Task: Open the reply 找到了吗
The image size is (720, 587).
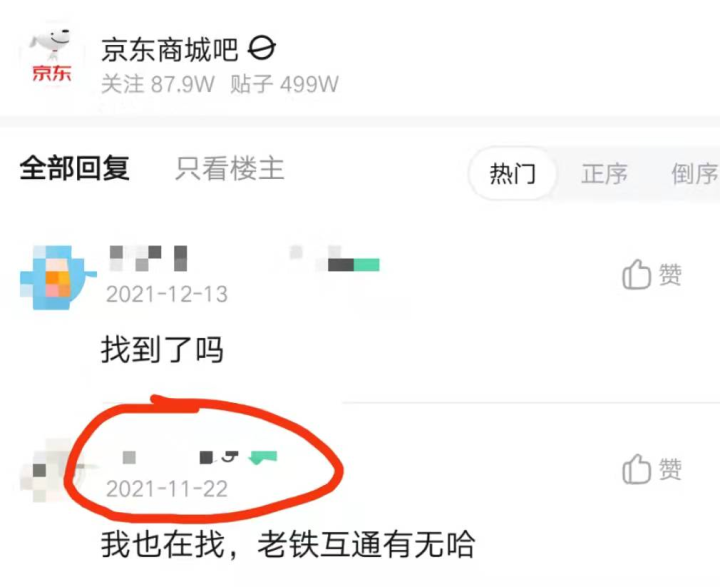Action: [x=162, y=350]
